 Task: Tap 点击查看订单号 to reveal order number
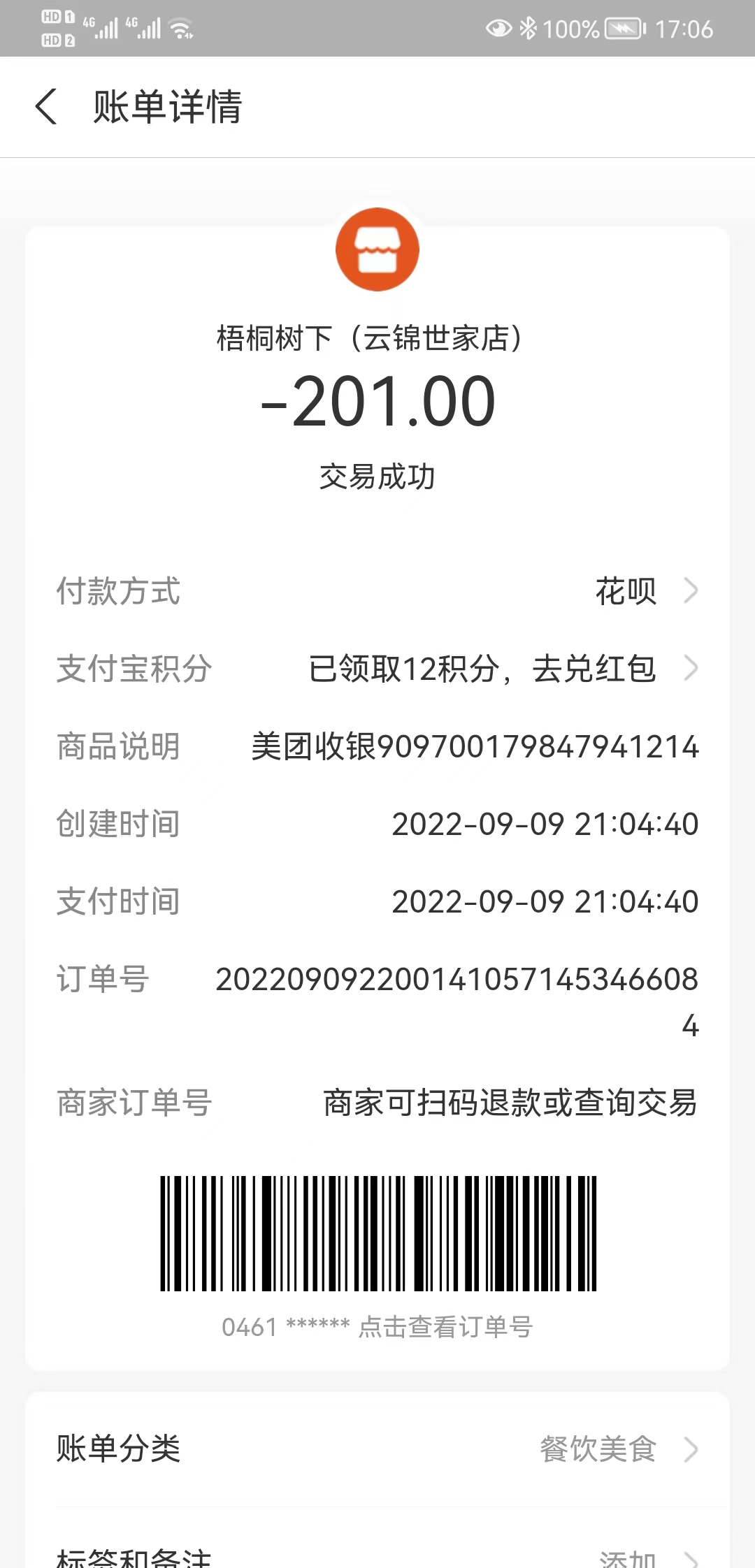[445, 1326]
